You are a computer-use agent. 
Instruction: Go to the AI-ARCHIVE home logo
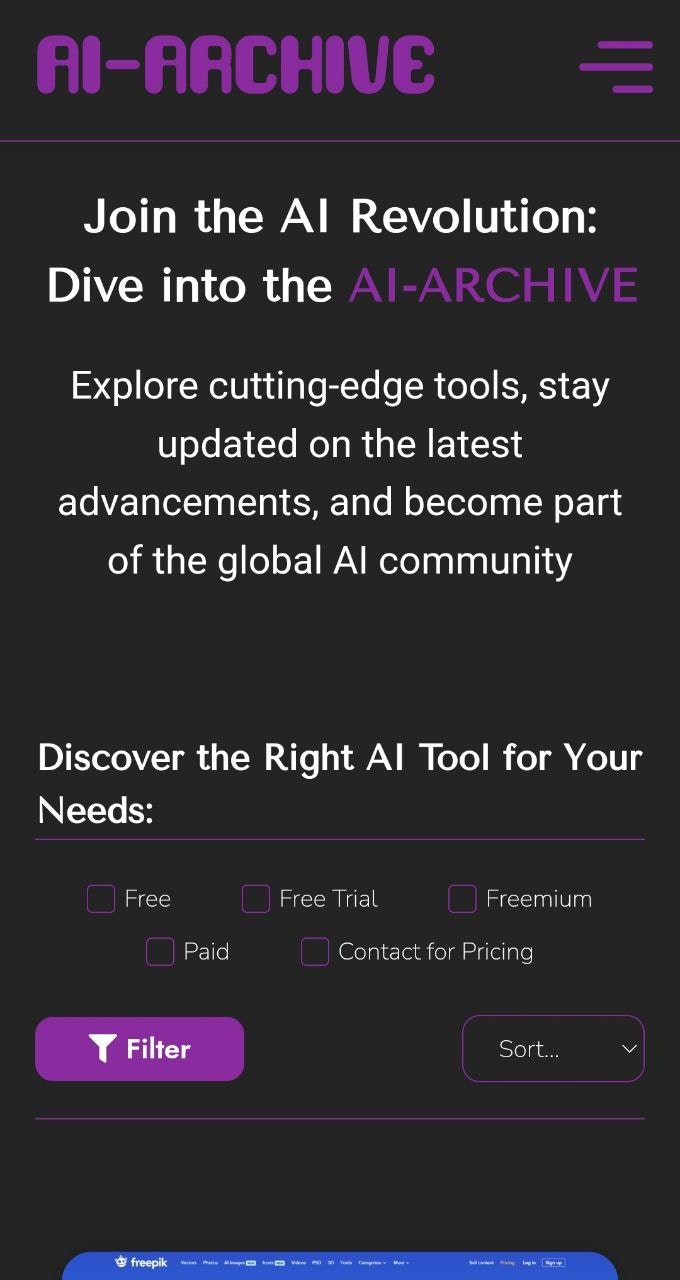click(x=236, y=66)
